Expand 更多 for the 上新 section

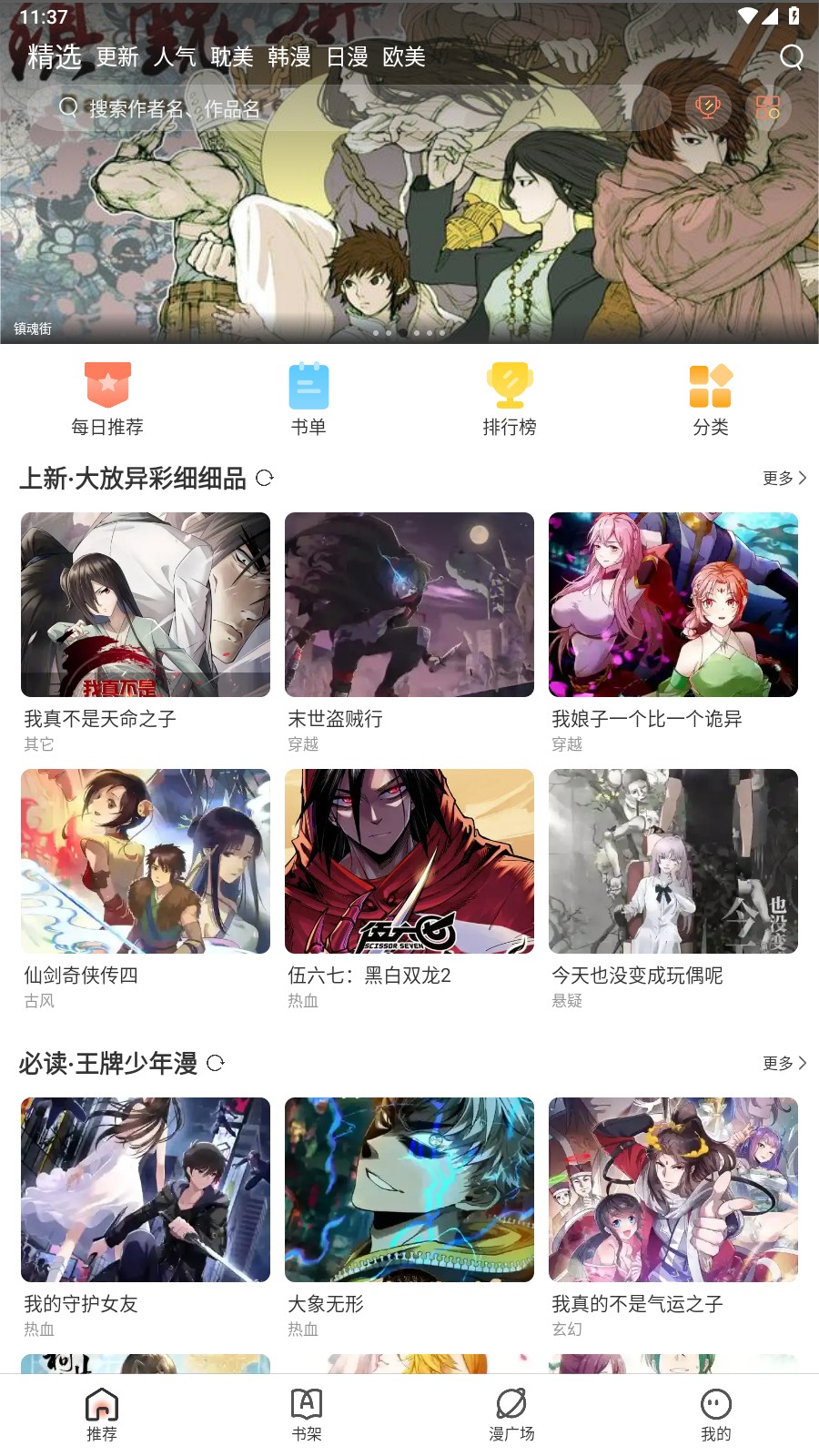pos(784,476)
